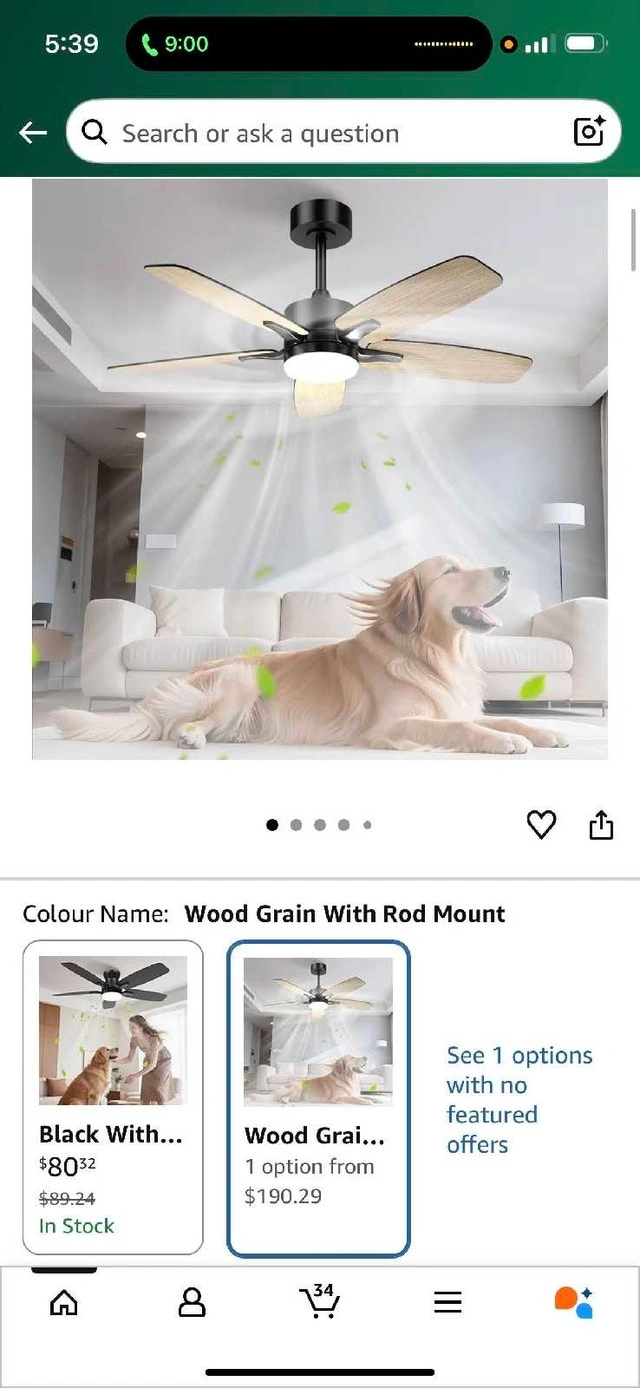Open the hamburger menu tab

click(x=447, y=1301)
